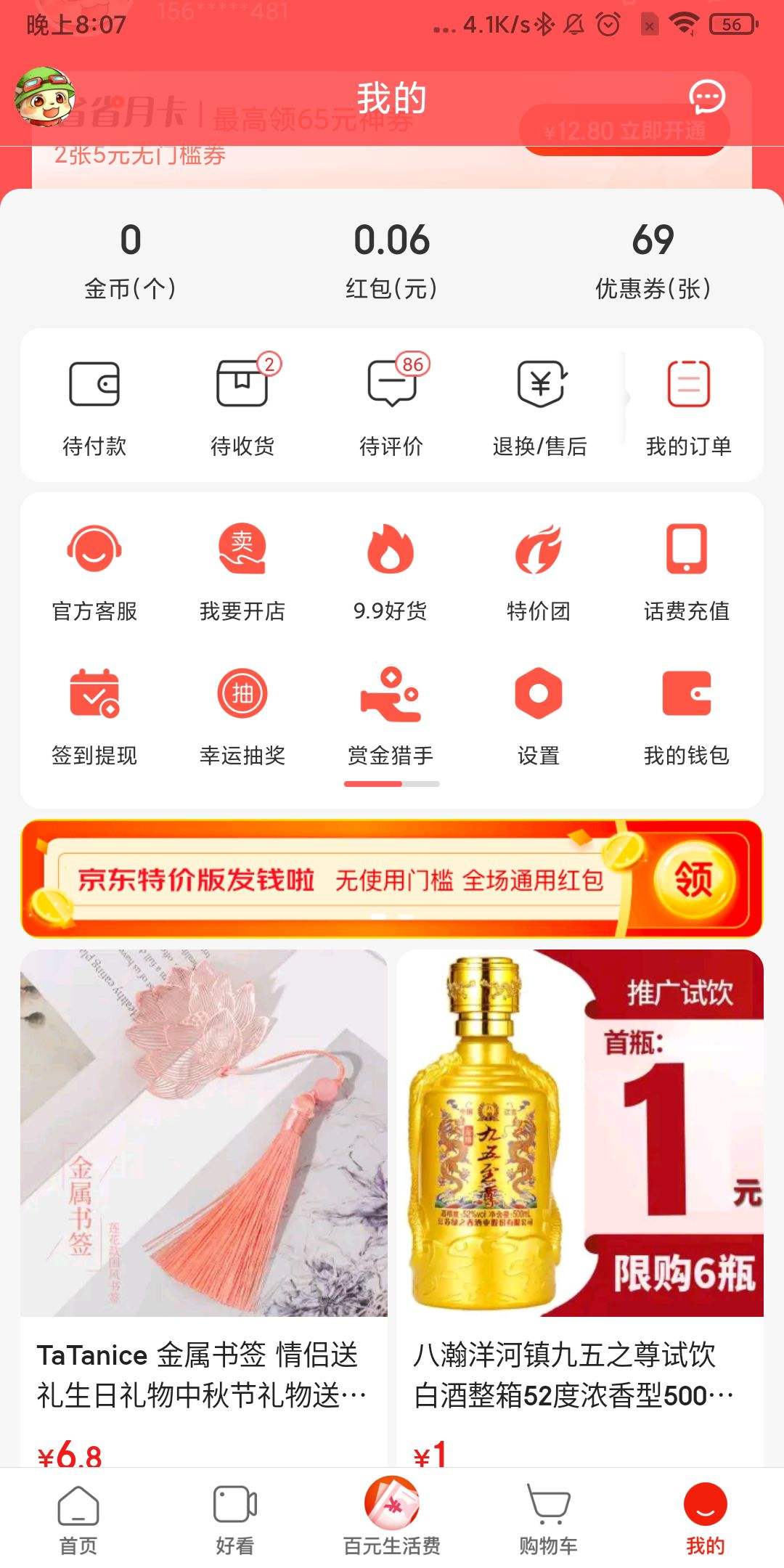The height and width of the screenshot is (1568, 784).
Task: Tap the page indicator below 赏金猎手
Action: [392, 785]
